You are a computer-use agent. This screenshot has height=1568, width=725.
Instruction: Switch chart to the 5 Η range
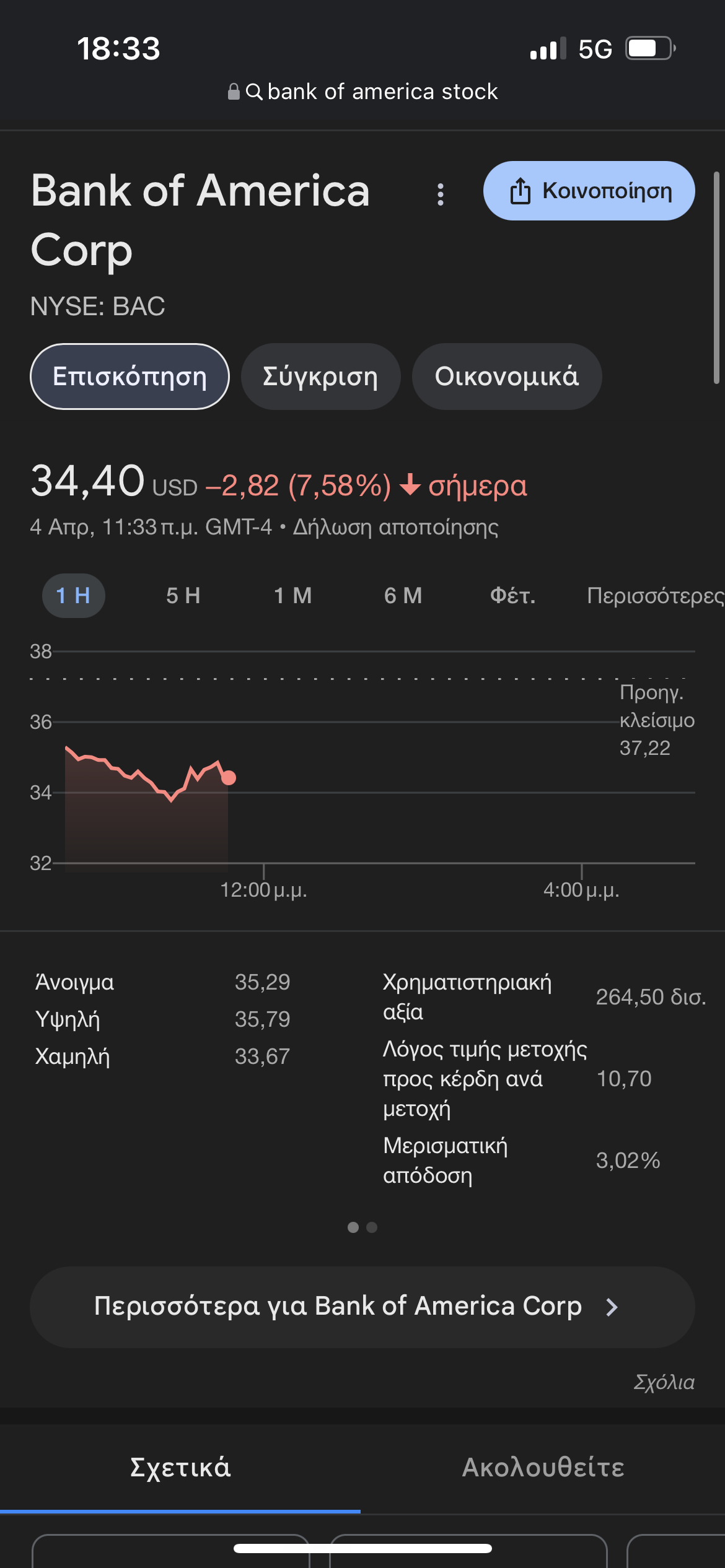(x=183, y=596)
